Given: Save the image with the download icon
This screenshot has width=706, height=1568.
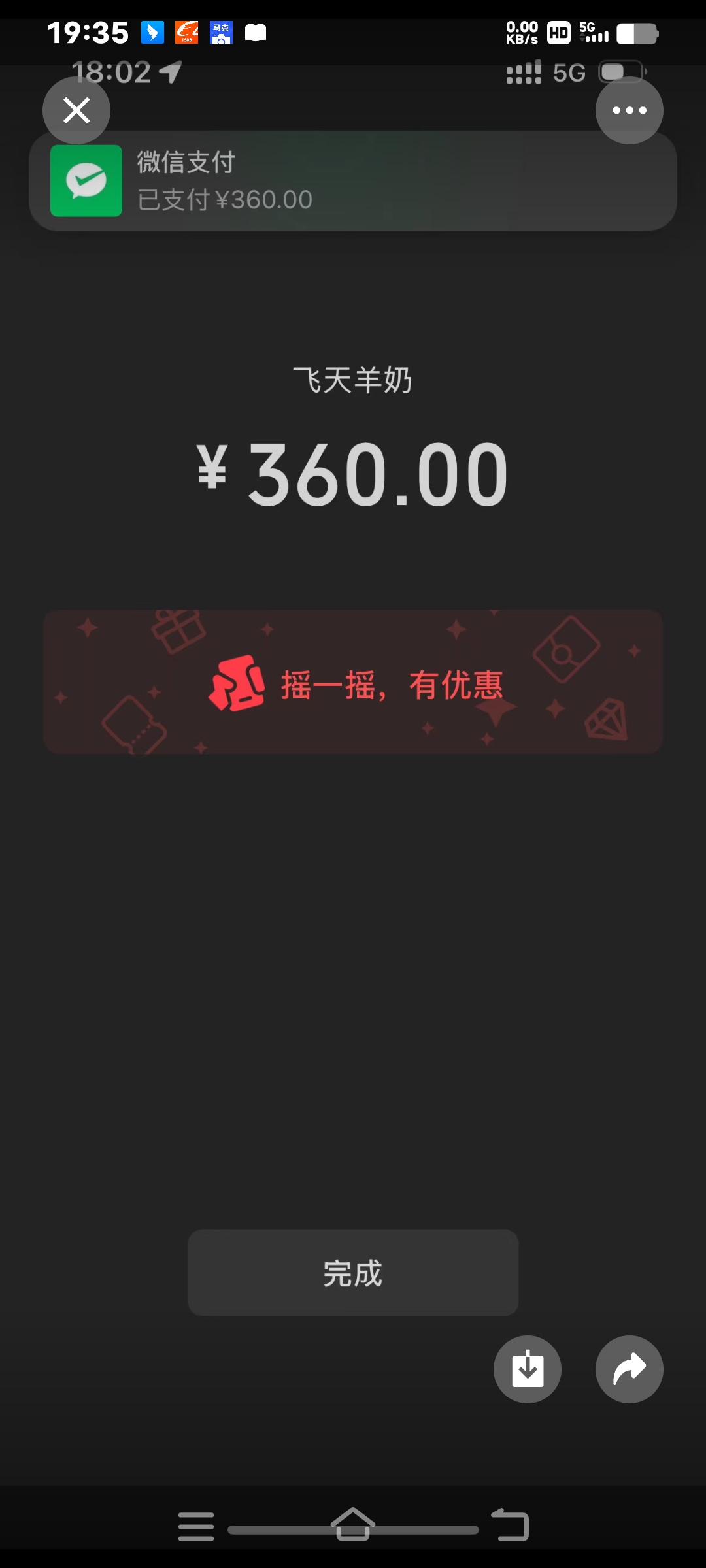Looking at the screenshot, I should click(527, 1369).
